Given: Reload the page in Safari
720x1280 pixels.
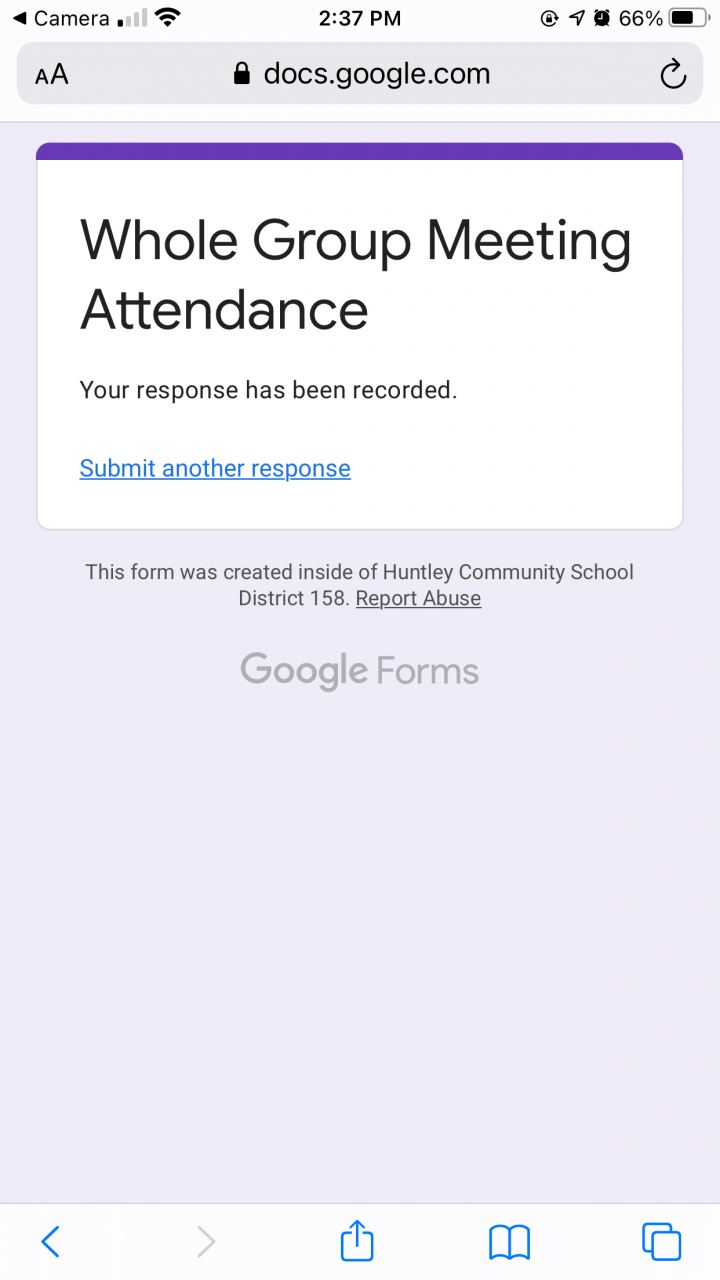Looking at the screenshot, I should pos(673,74).
